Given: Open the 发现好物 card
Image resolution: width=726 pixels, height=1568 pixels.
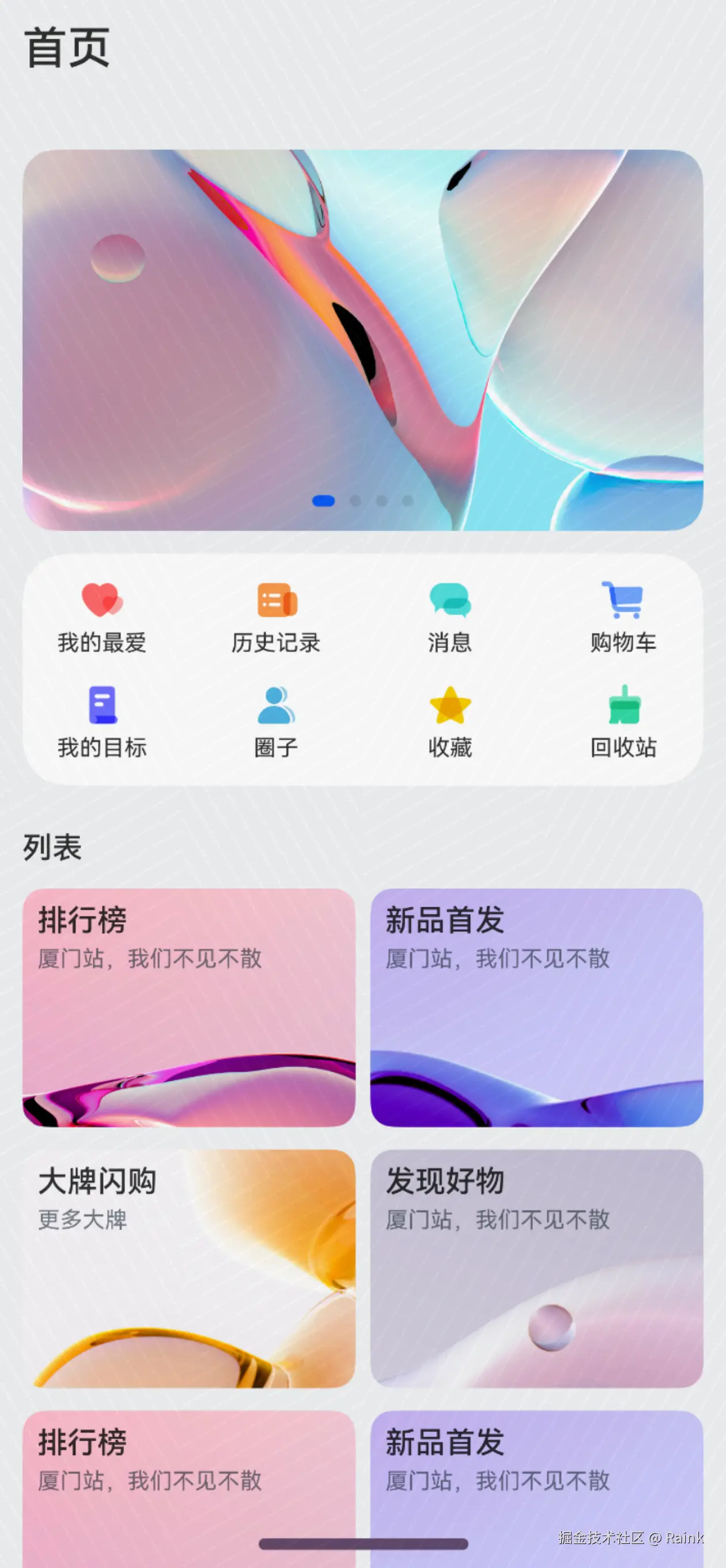Looking at the screenshot, I should (537, 1268).
